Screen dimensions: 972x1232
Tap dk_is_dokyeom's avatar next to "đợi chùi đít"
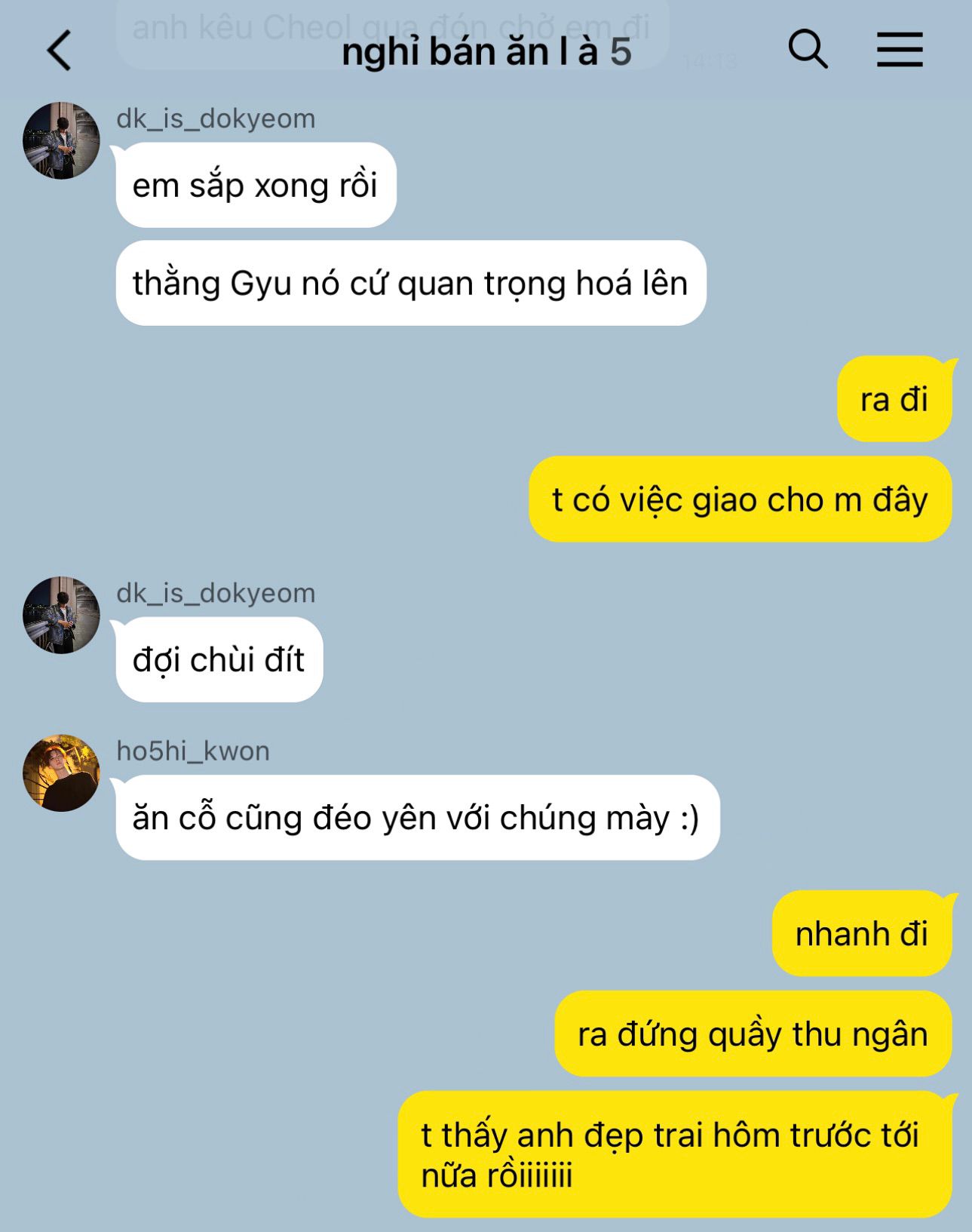point(61,616)
